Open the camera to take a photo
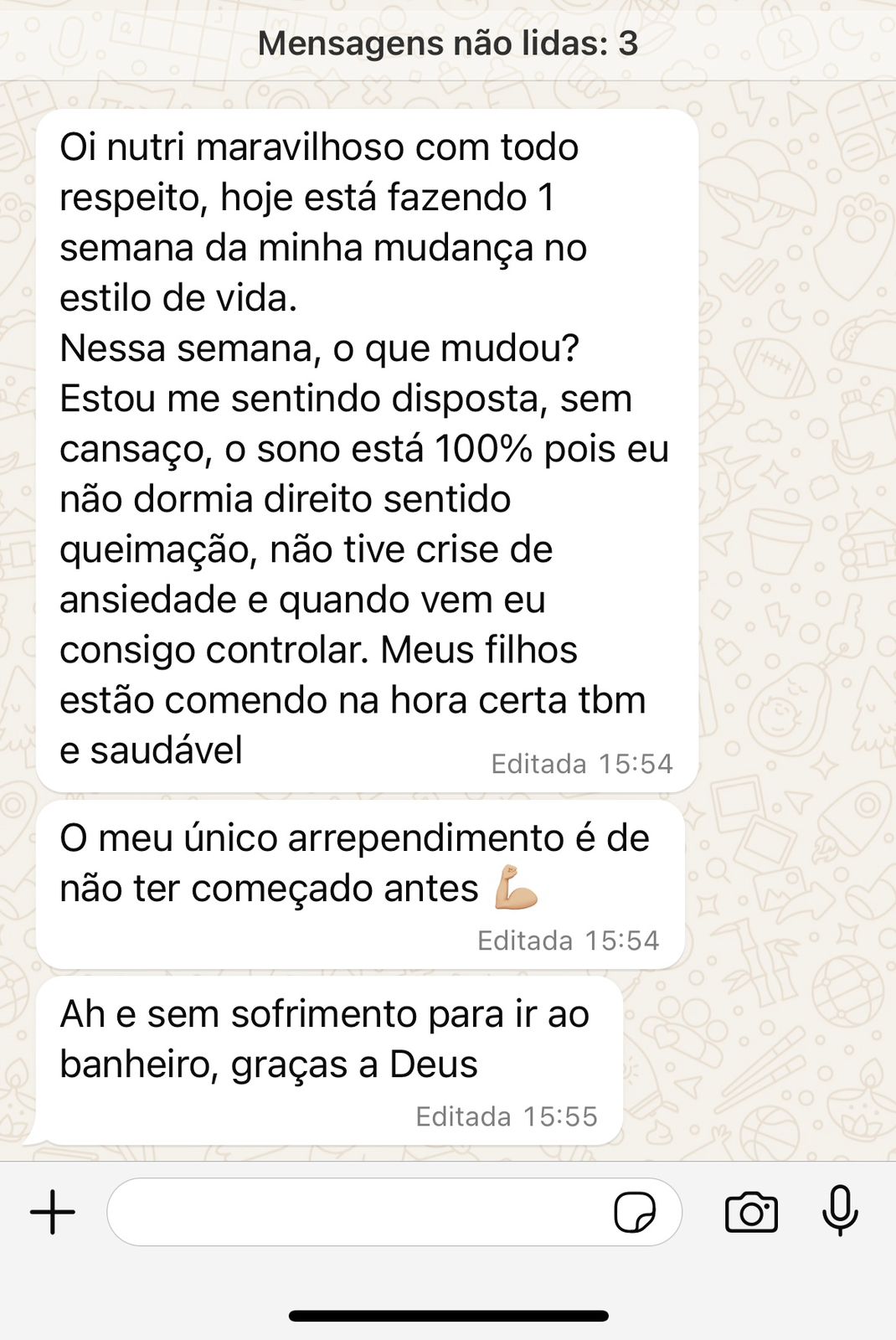This screenshot has height=1340, width=896. pos(751,1212)
